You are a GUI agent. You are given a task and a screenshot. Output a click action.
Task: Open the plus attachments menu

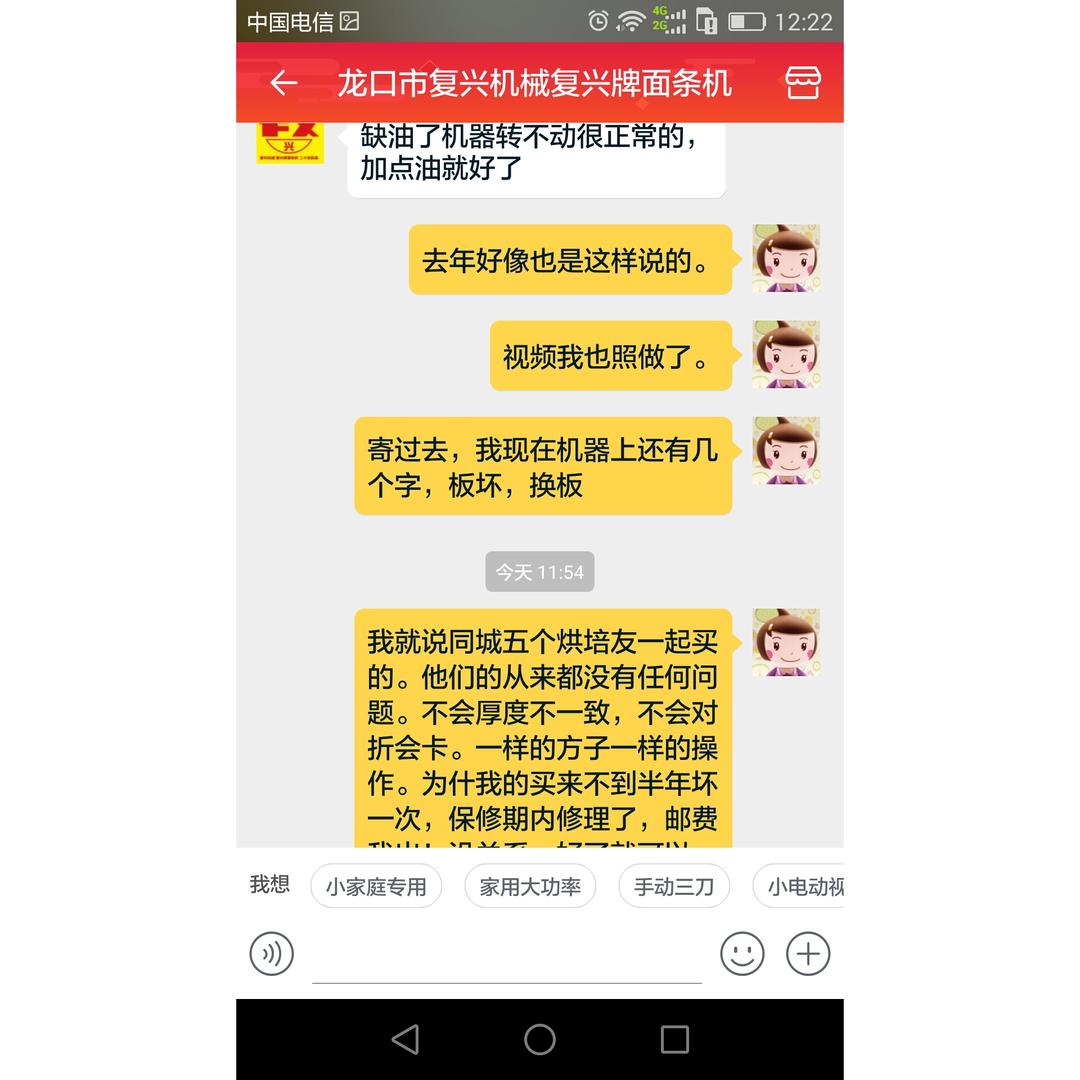click(x=808, y=953)
